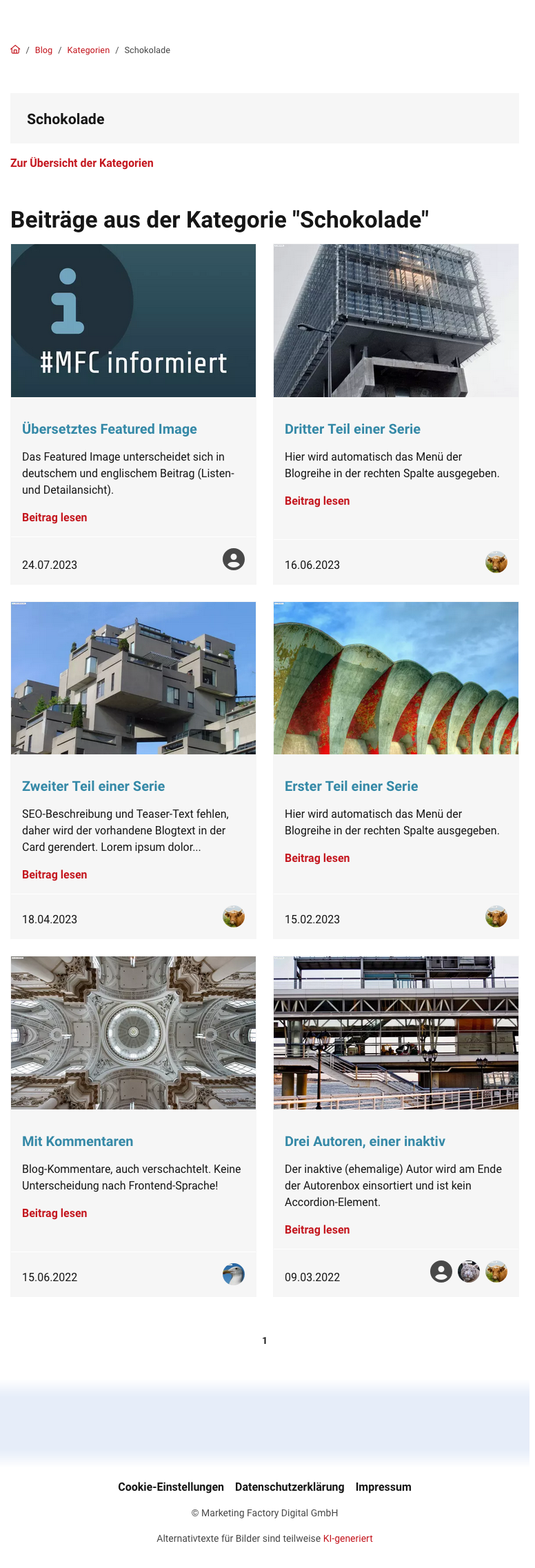The image size is (535, 1568).
Task: Open title Zweiter Teil einer Serie
Action: coord(93,786)
